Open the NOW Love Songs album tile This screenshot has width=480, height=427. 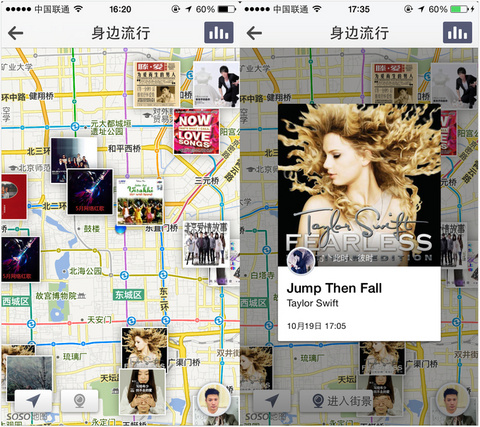point(196,132)
